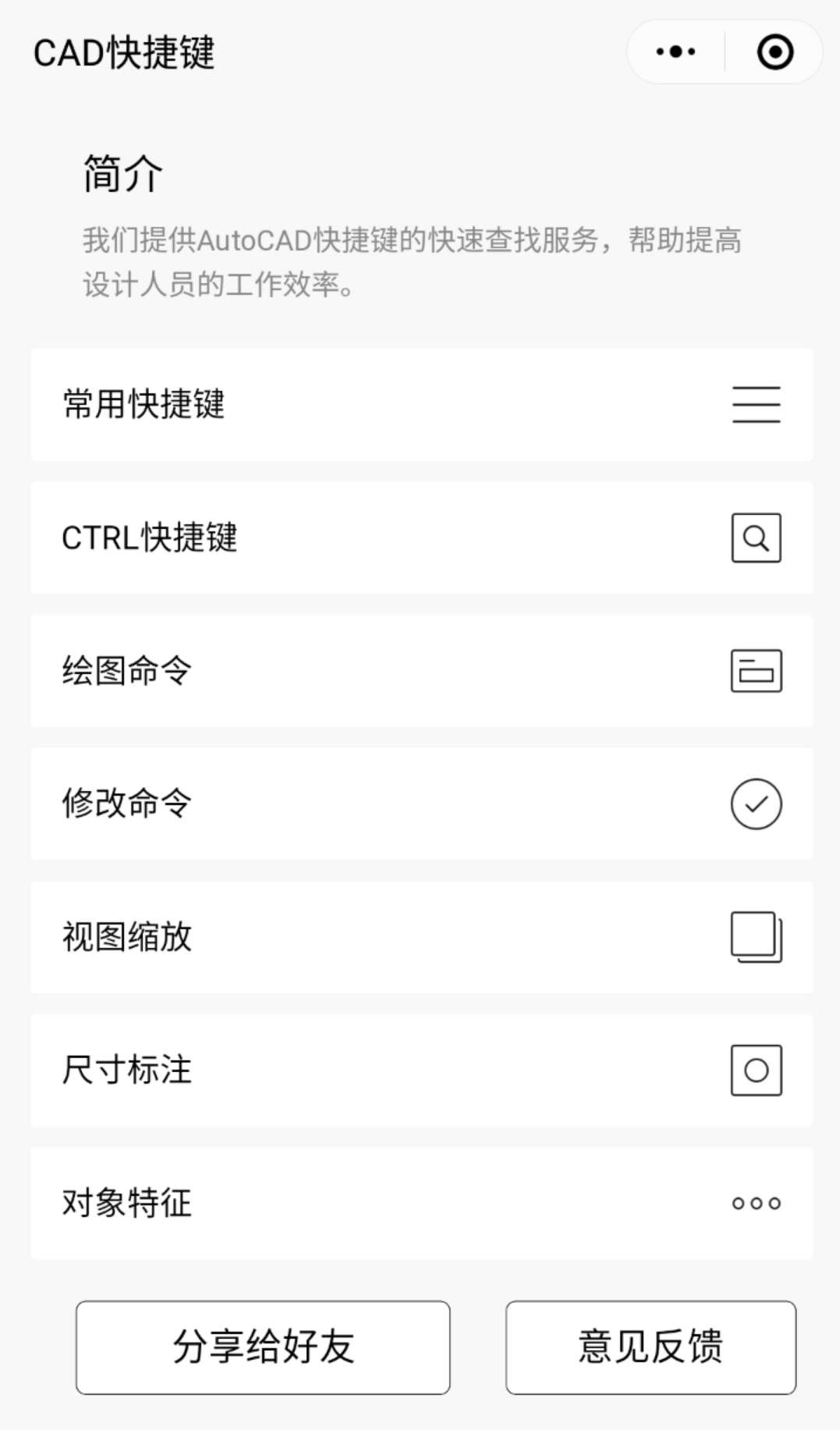The width and height of the screenshot is (840, 1430).
Task: Open the 常用快捷键 list
Action: 421,404
